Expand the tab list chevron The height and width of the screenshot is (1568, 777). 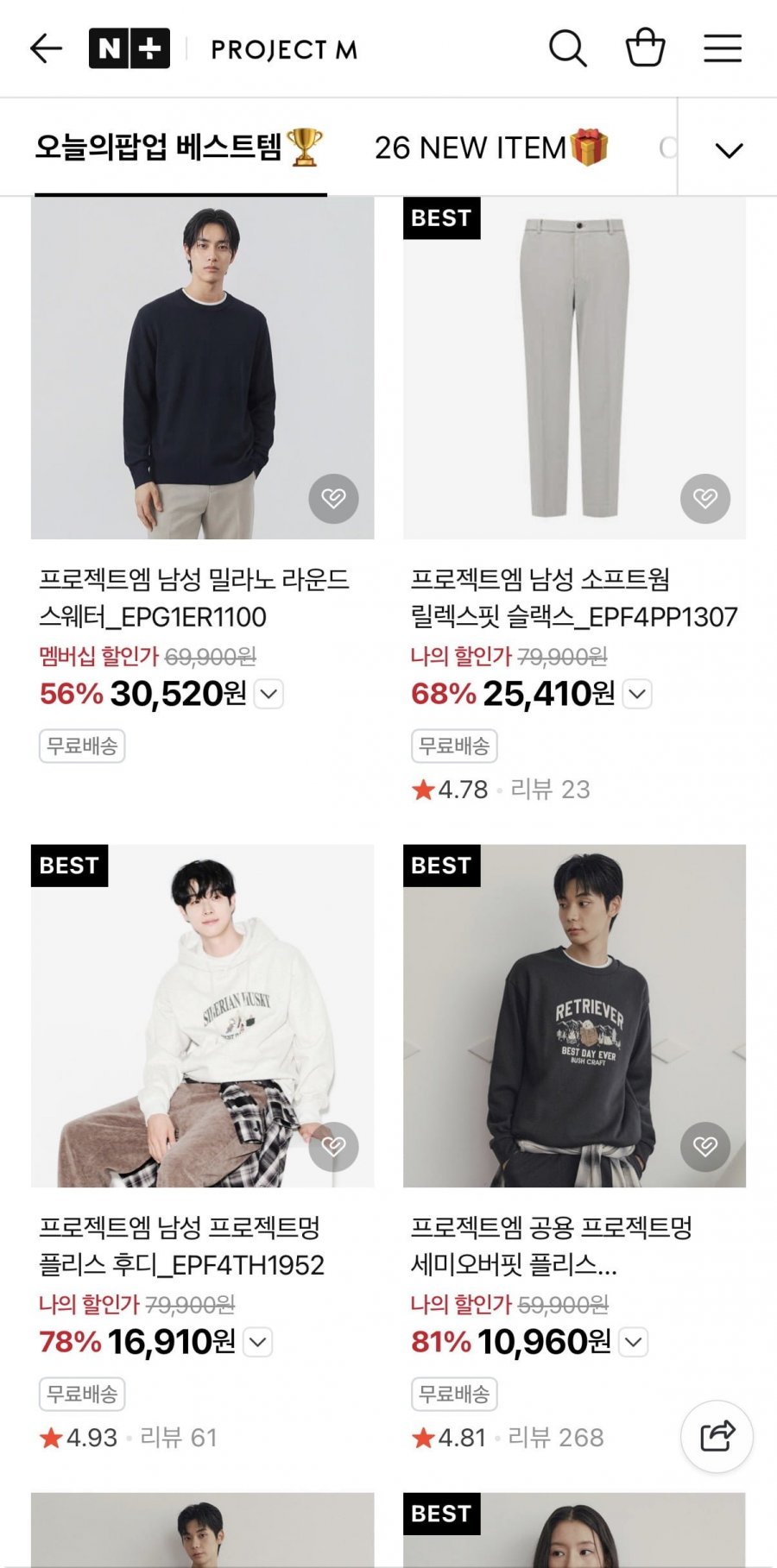click(x=729, y=150)
